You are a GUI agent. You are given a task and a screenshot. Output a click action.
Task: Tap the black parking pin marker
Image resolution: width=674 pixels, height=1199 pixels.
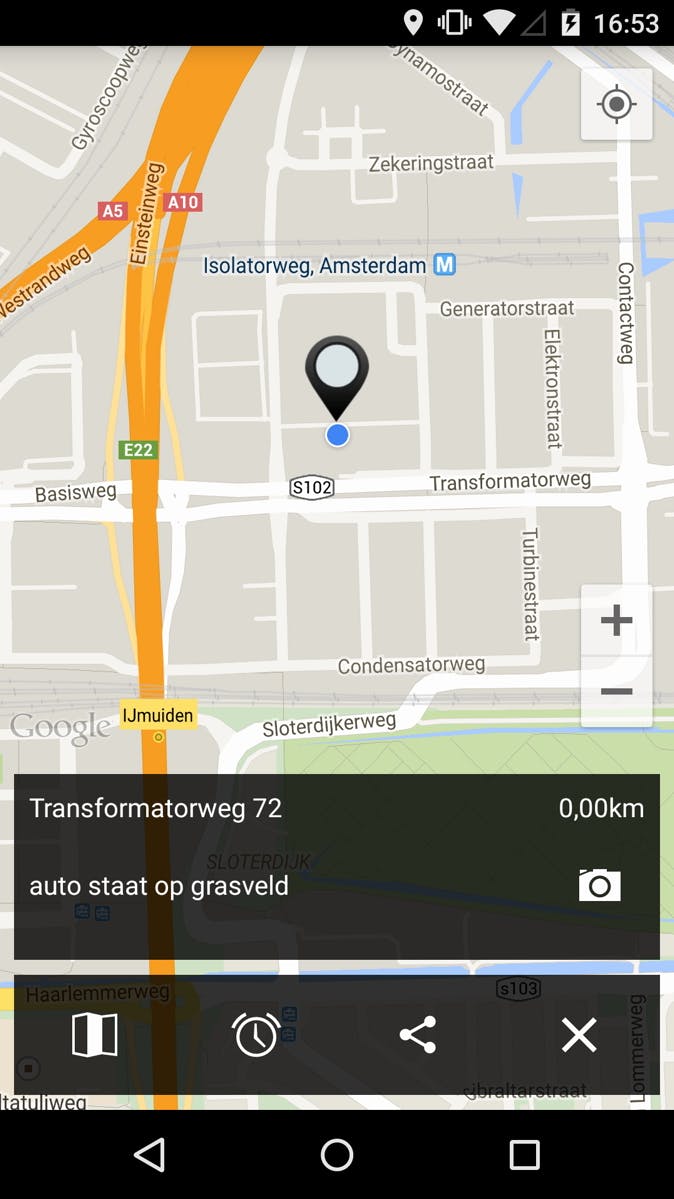click(337, 372)
